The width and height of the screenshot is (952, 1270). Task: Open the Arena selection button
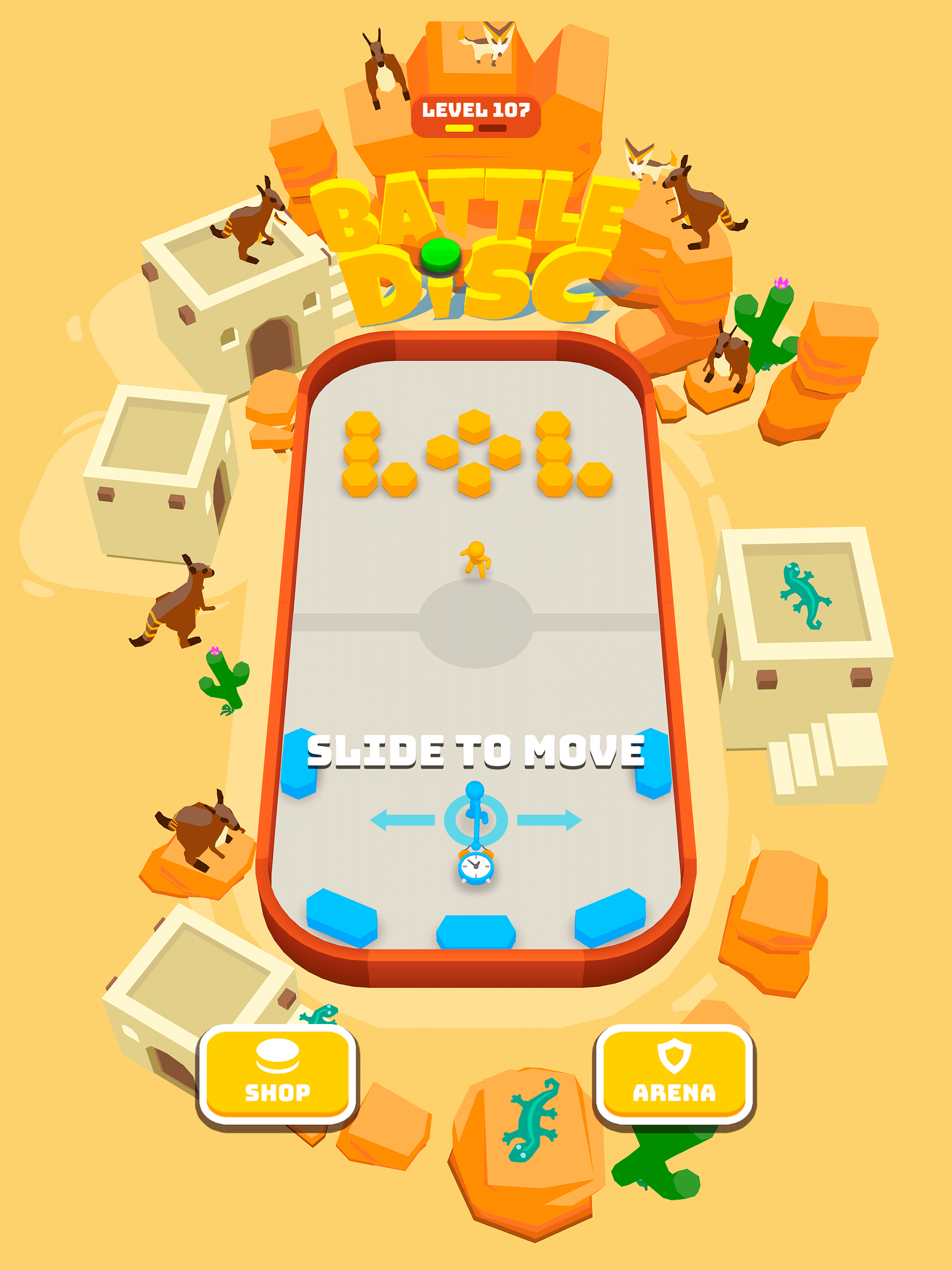(x=674, y=1074)
